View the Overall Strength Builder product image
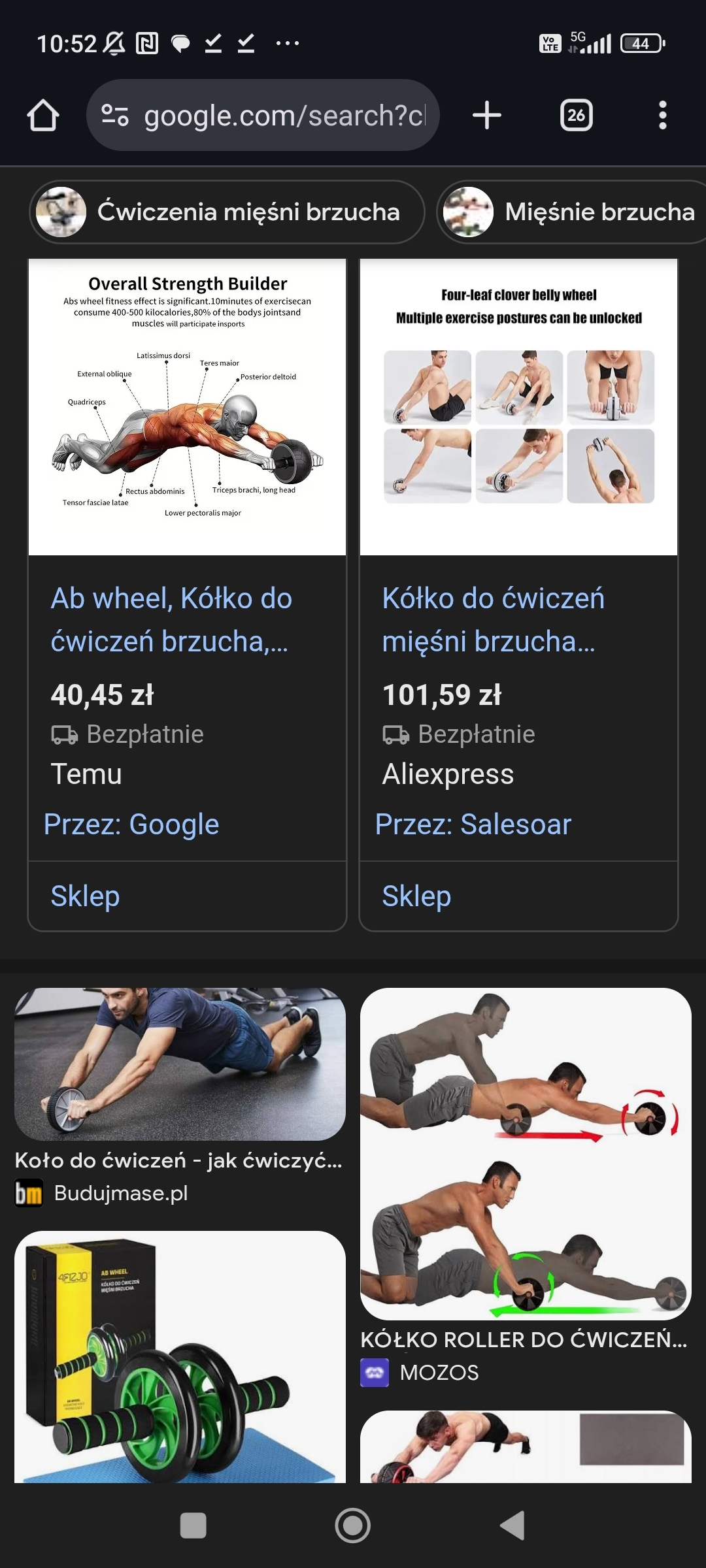The height and width of the screenshot is (1568, 706). (187, 407)
